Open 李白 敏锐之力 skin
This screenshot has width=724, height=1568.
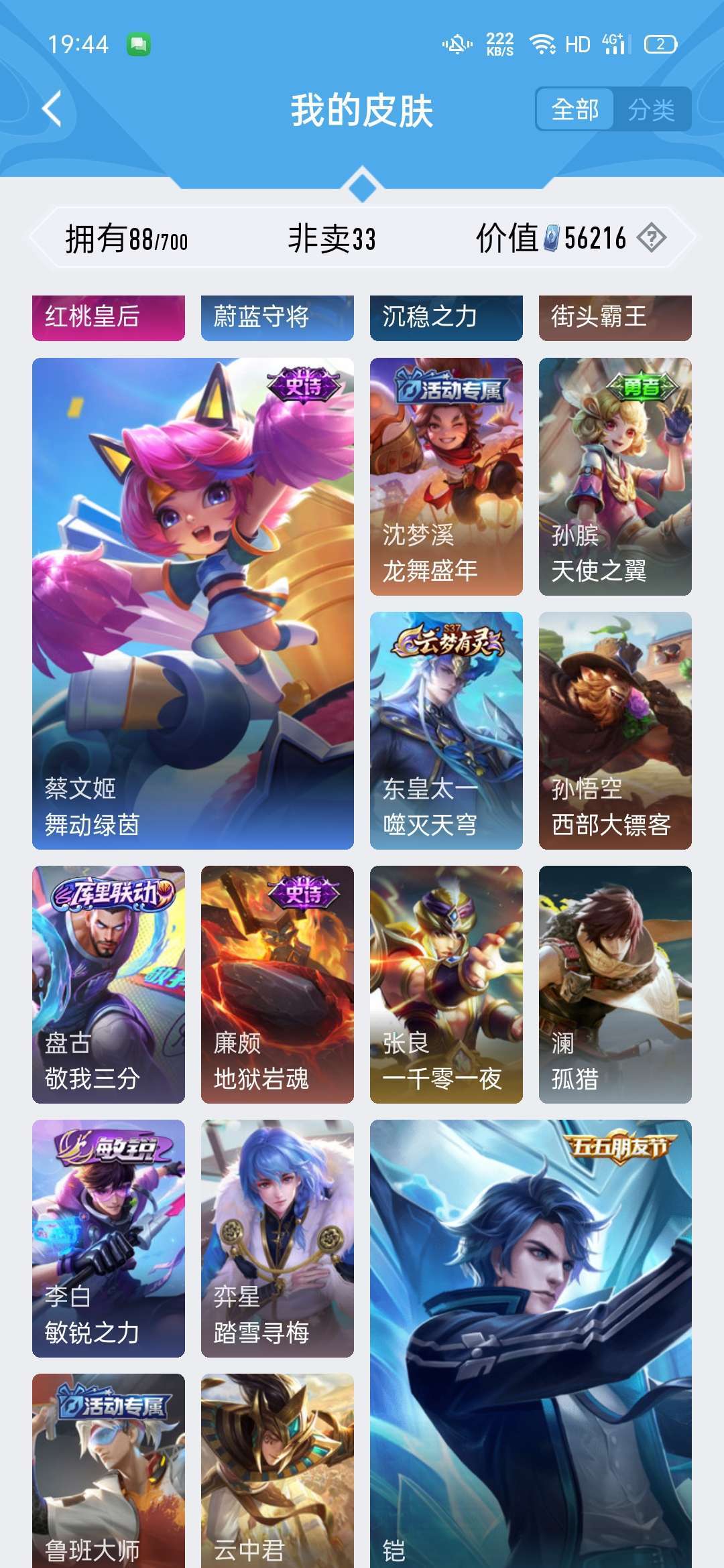coord(109,1238)
